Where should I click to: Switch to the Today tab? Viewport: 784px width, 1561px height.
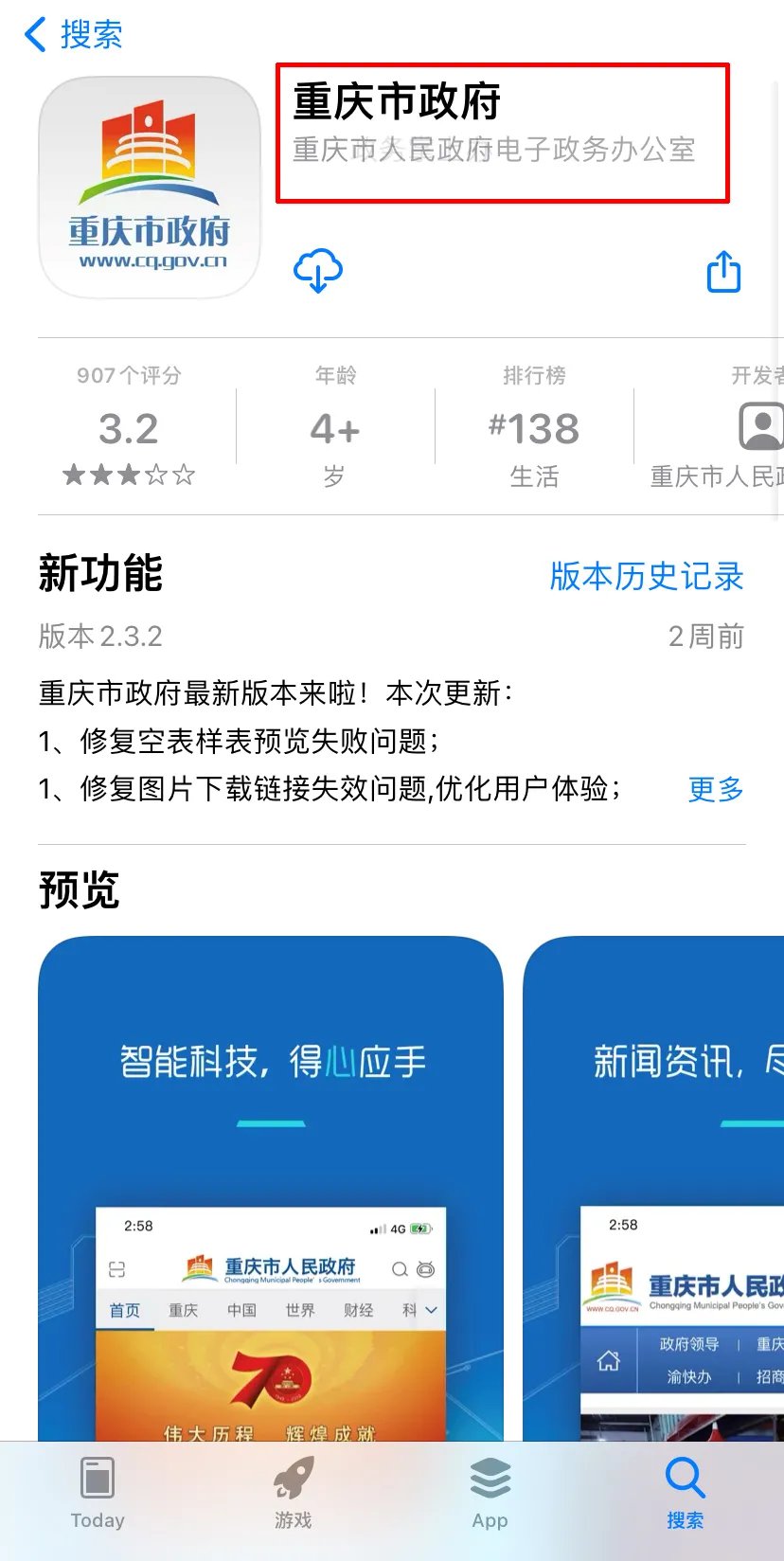(98, 1494)
